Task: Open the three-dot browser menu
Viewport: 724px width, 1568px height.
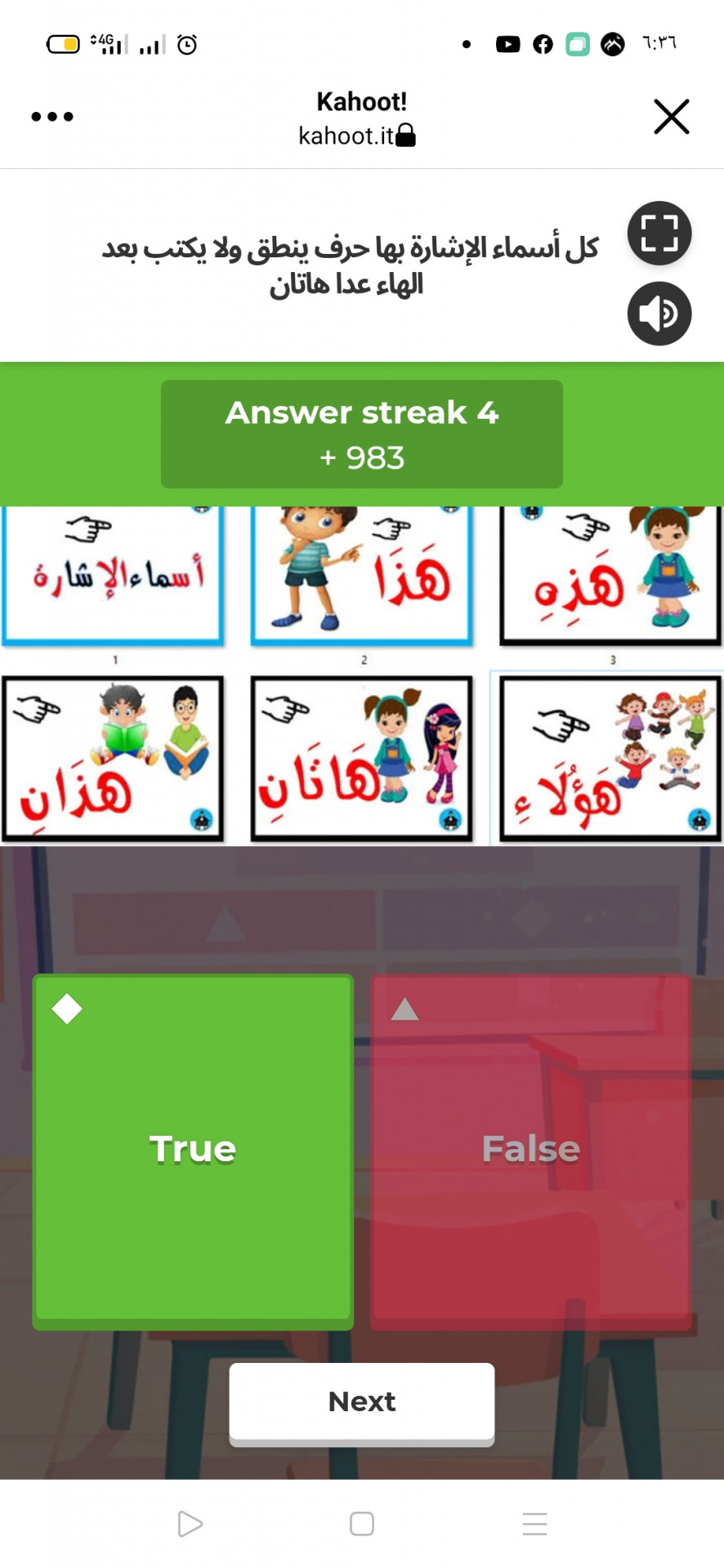Action: 52,117
